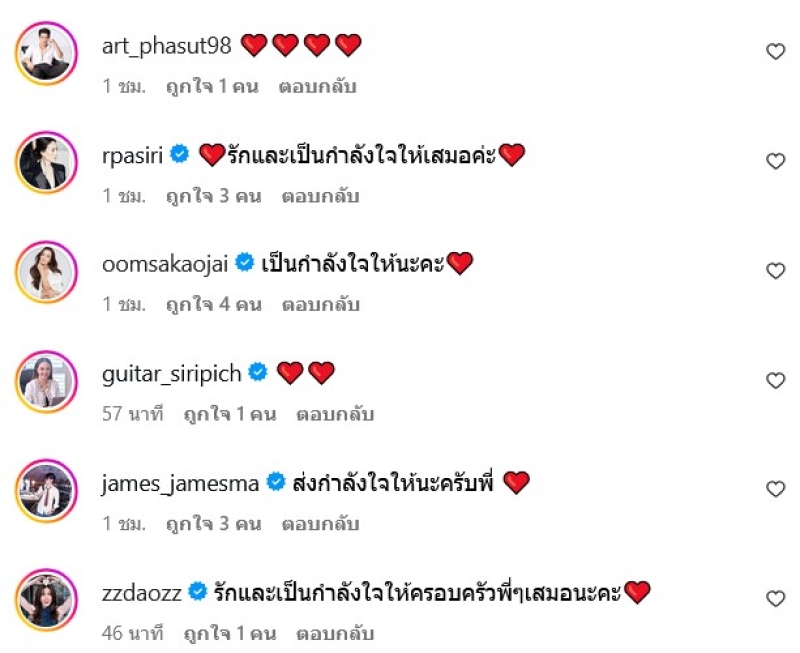Like zzdaozz's comment
The height and width of the screenshot is (653, 800).
pos(775,599)
